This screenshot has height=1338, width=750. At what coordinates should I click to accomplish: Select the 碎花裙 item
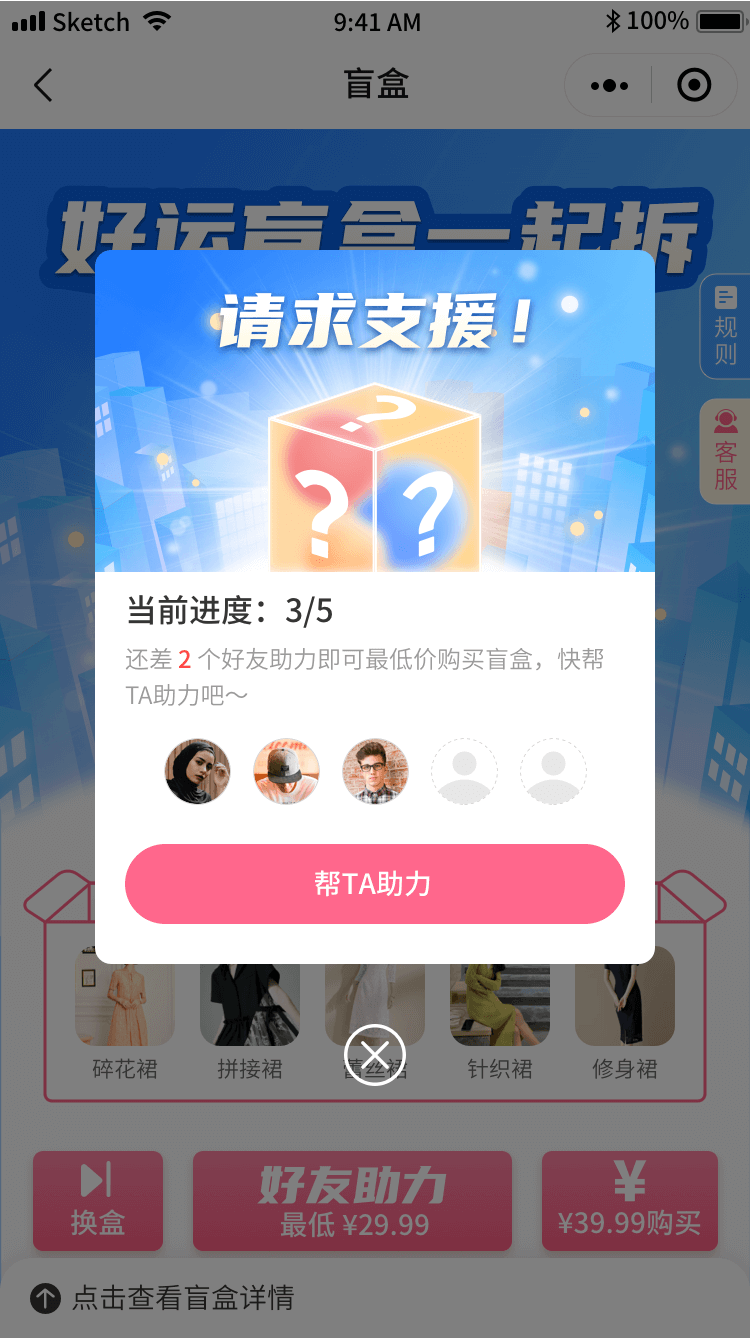[x=125, y=1010]
